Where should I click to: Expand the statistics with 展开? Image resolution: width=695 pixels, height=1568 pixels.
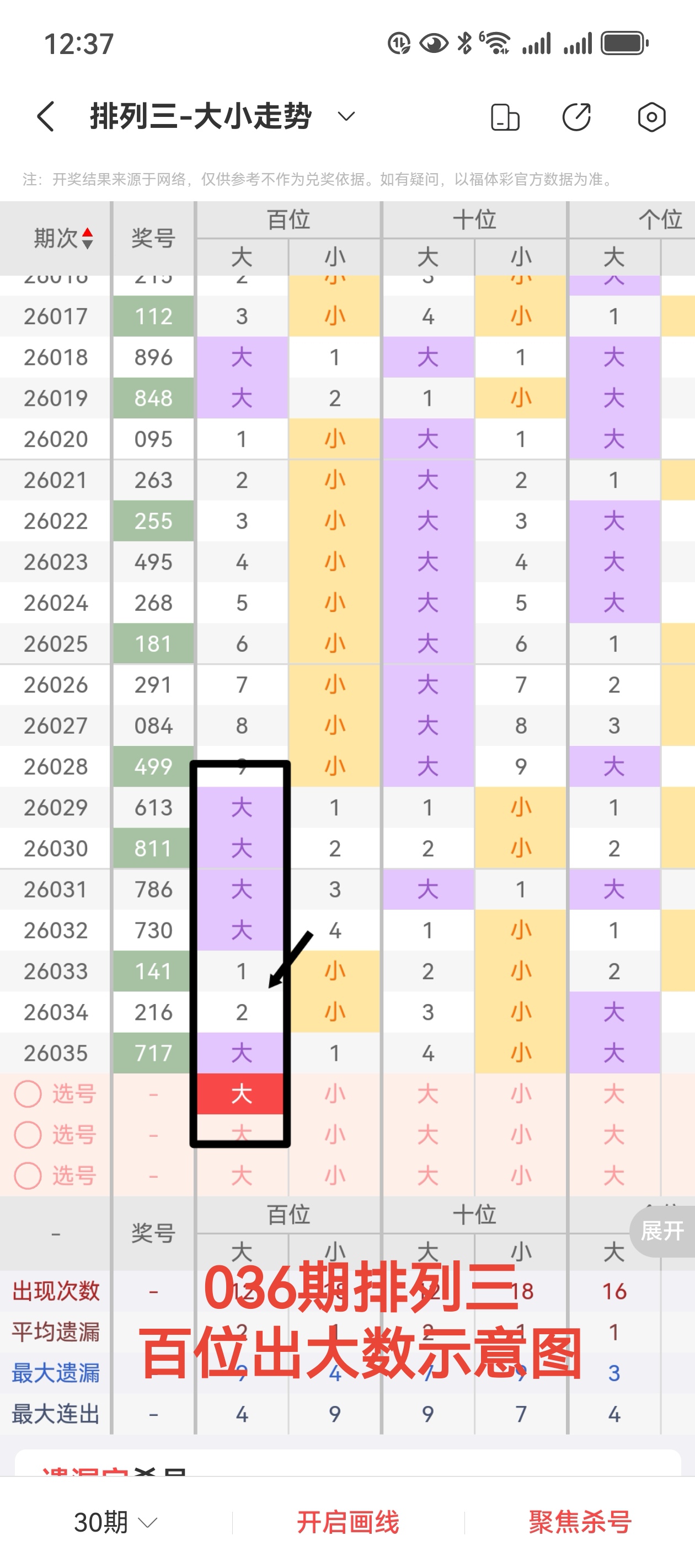point(662,1230)
